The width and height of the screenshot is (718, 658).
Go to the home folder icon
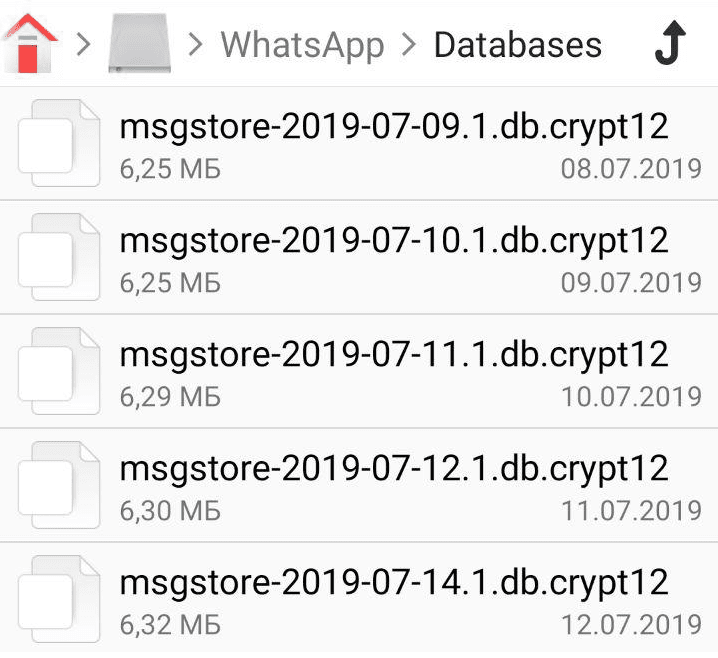pos(31,44)
